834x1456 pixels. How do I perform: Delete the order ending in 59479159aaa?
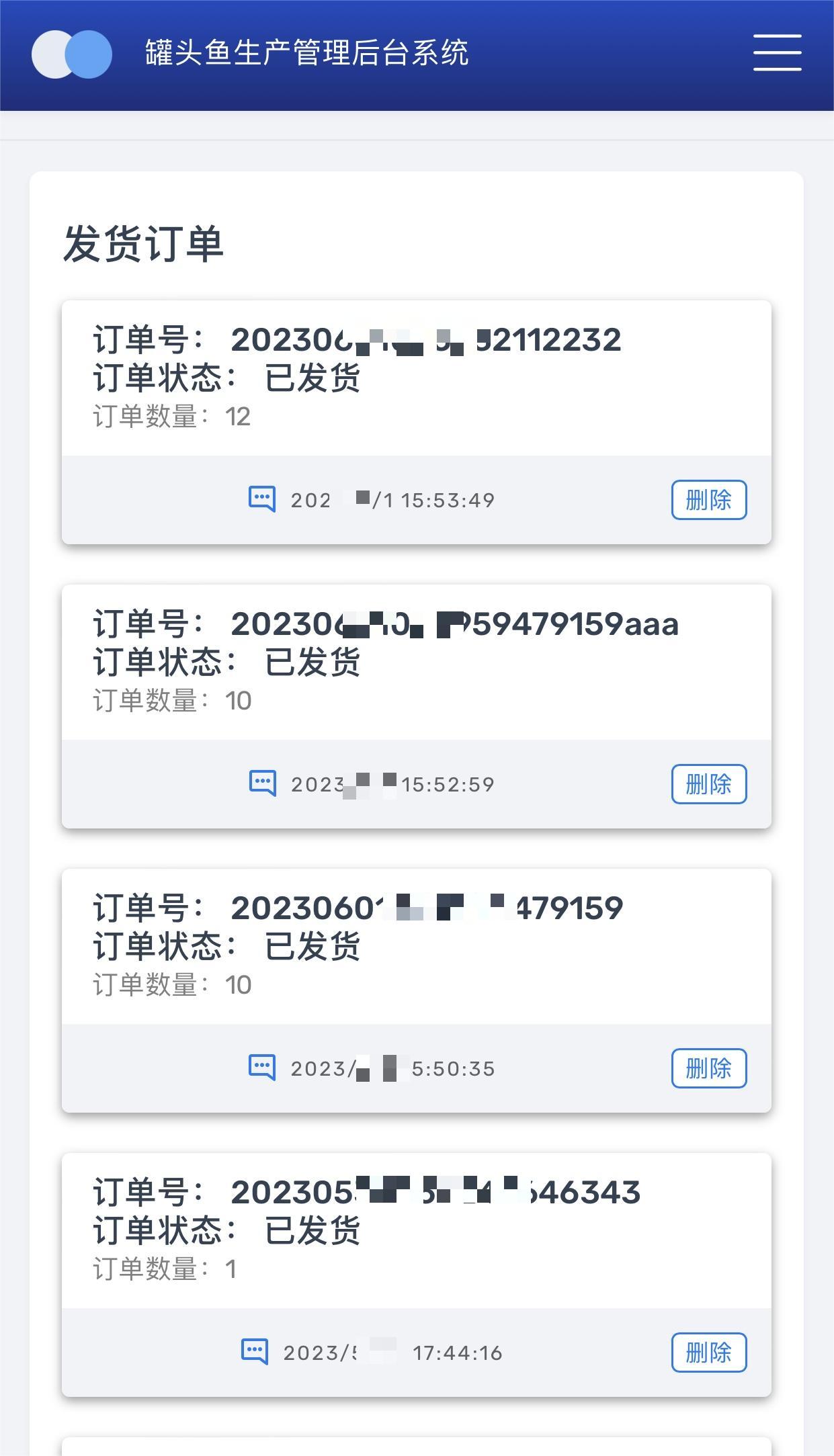click(709, 784)
